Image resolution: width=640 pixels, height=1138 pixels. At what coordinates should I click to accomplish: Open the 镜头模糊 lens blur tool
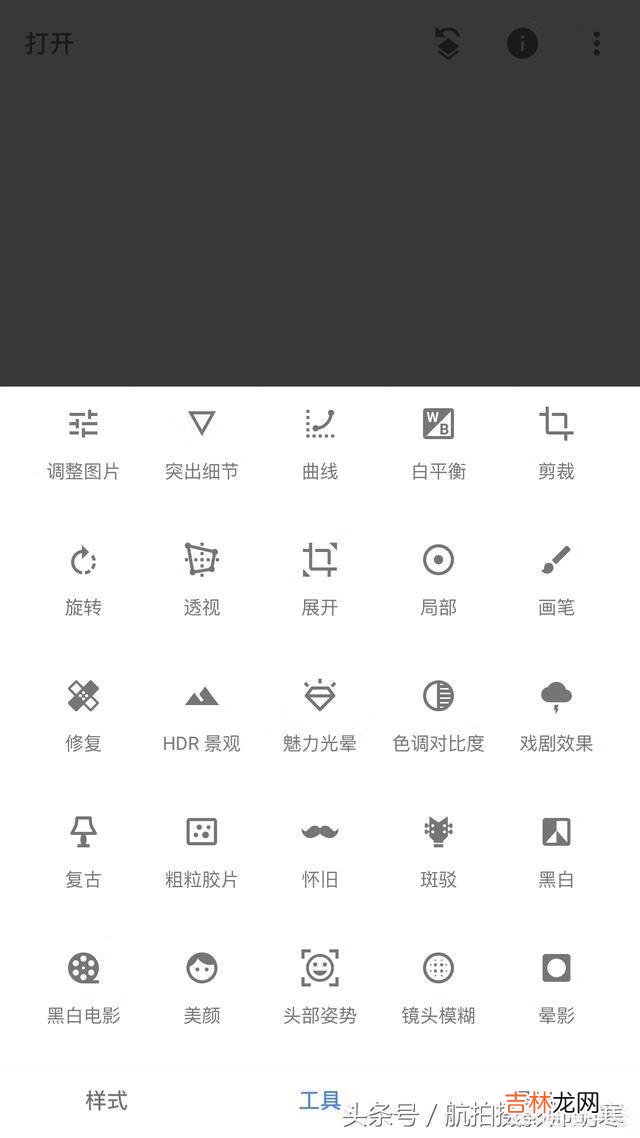438,985
